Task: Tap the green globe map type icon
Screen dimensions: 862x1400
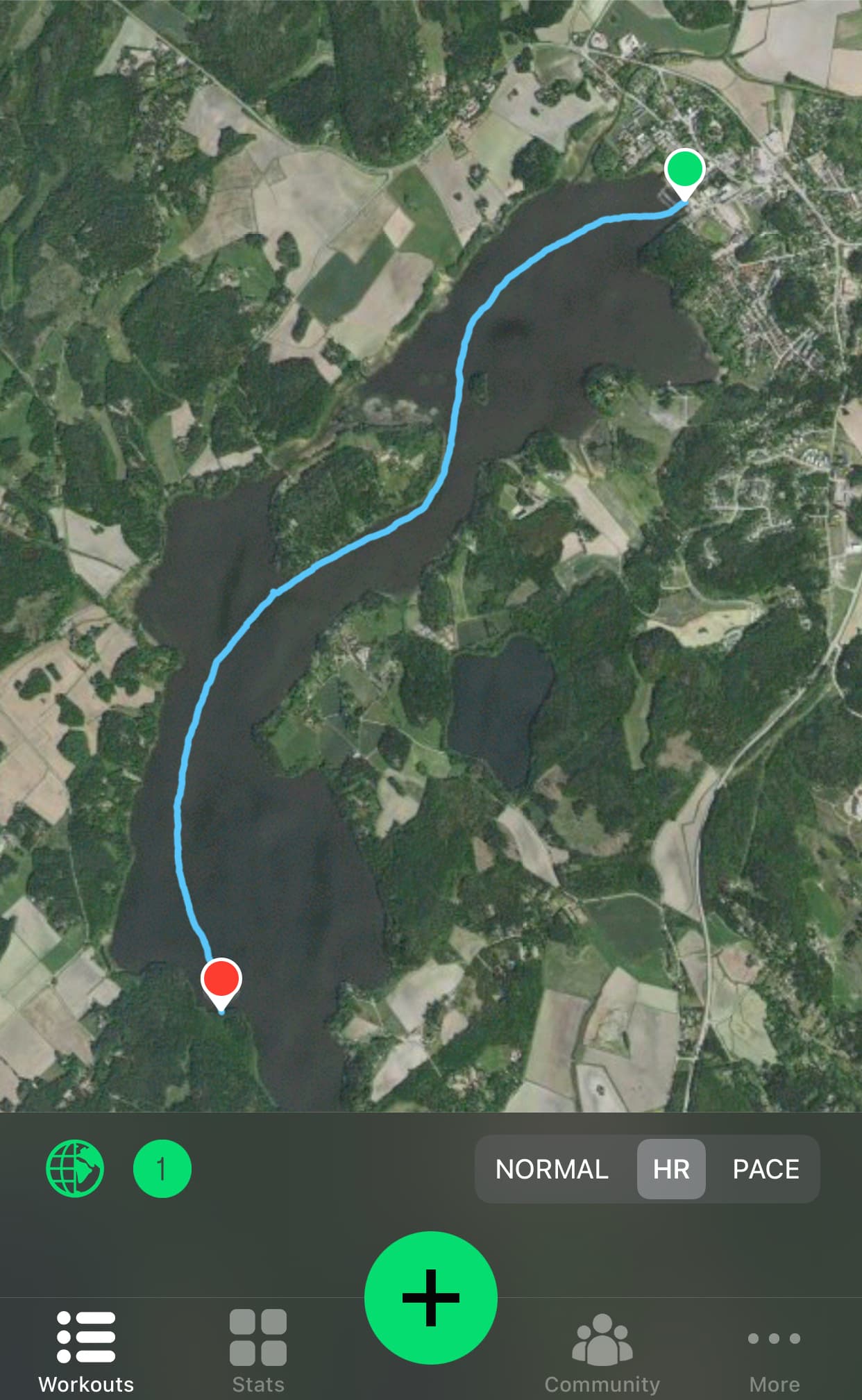Action: pyautogui.click(x=75, y=1169)
